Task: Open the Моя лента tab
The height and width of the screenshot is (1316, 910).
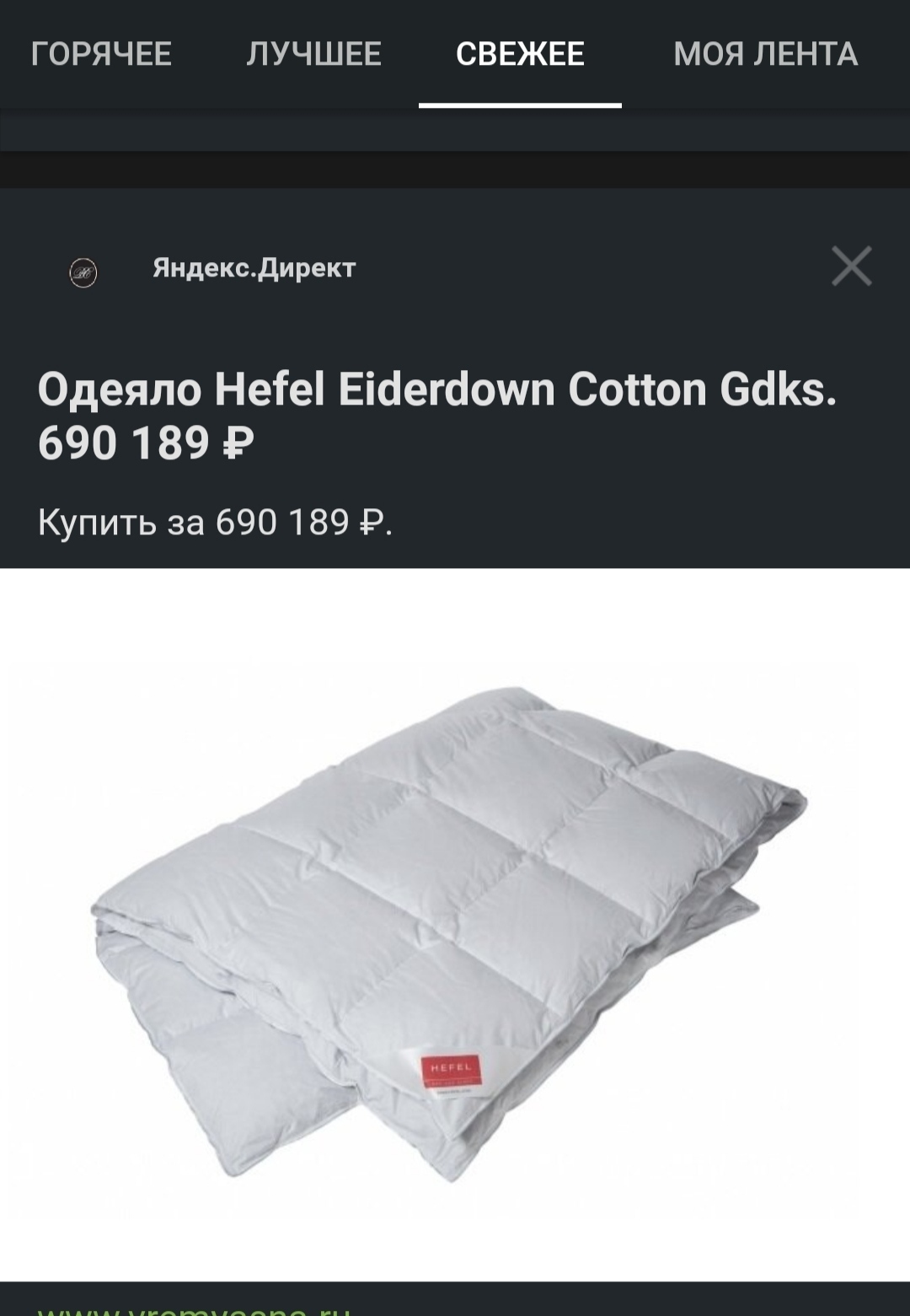Action: tap(765, 54)
